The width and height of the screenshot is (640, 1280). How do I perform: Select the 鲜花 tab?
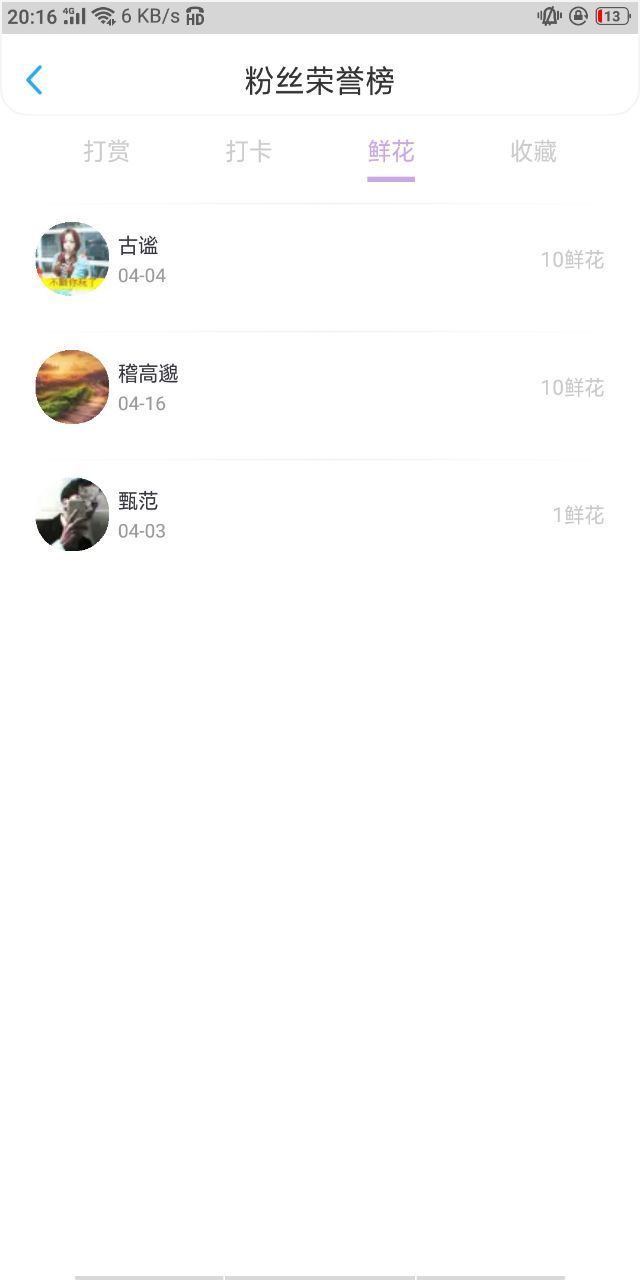click(x=391, y=151)
